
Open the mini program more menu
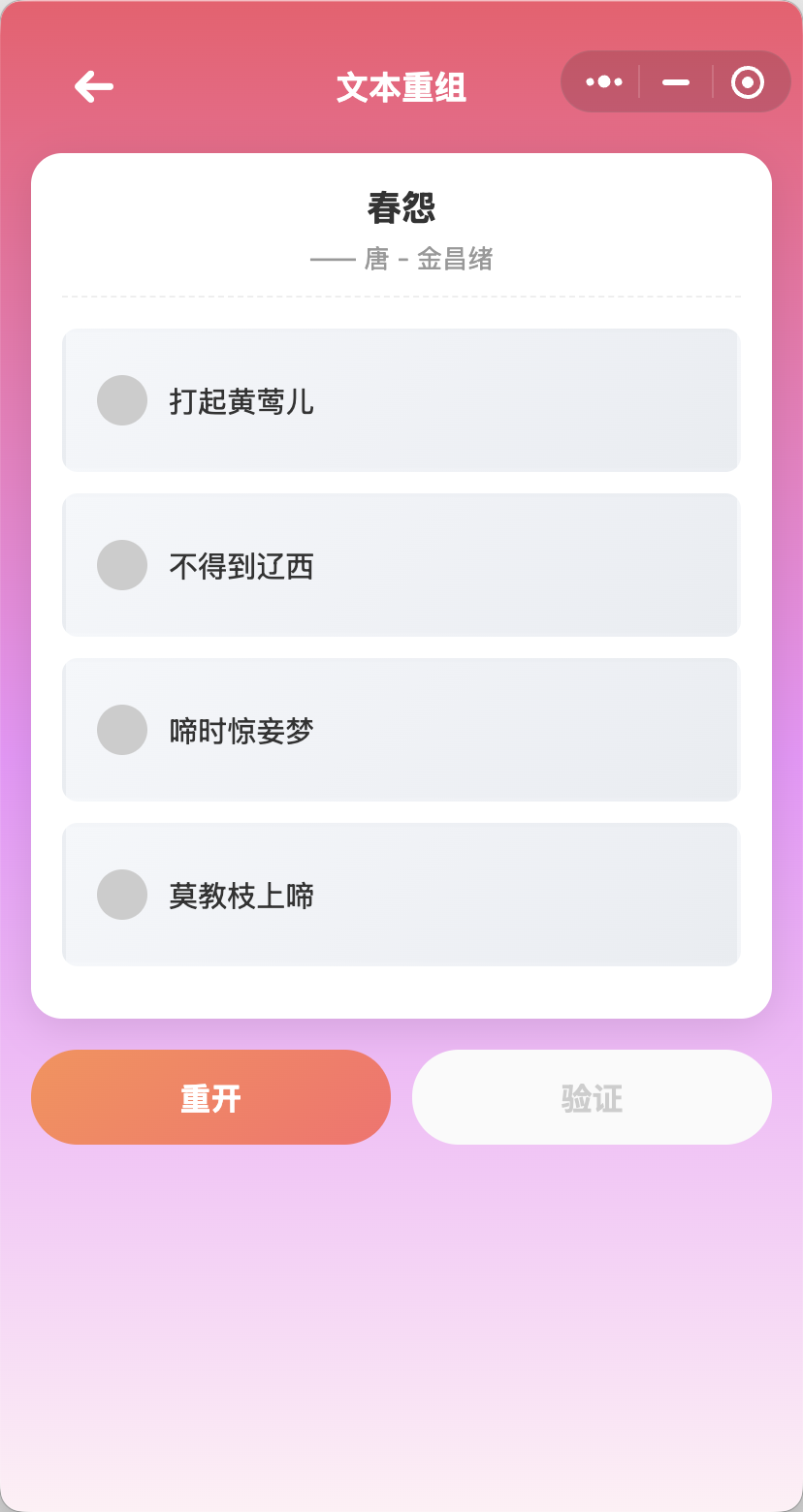click(603, 82)
